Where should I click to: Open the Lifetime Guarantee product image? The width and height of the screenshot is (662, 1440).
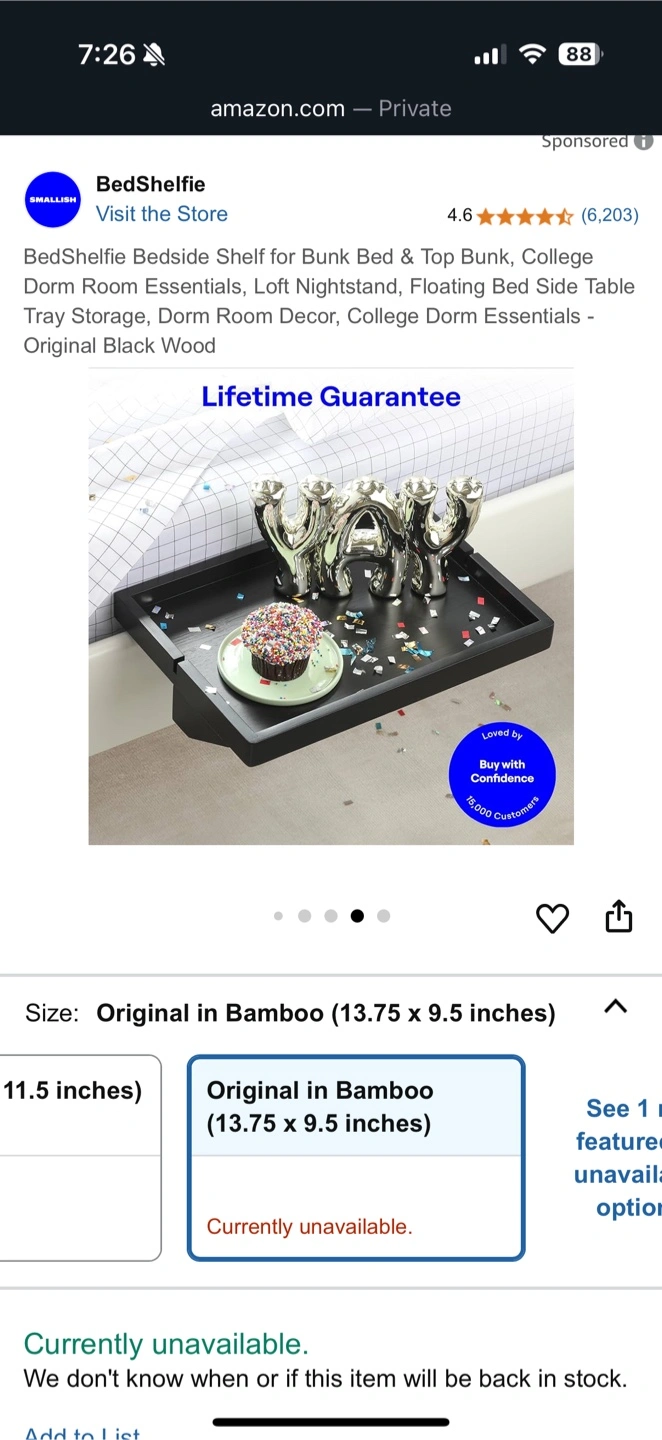(x=331, y=606)
